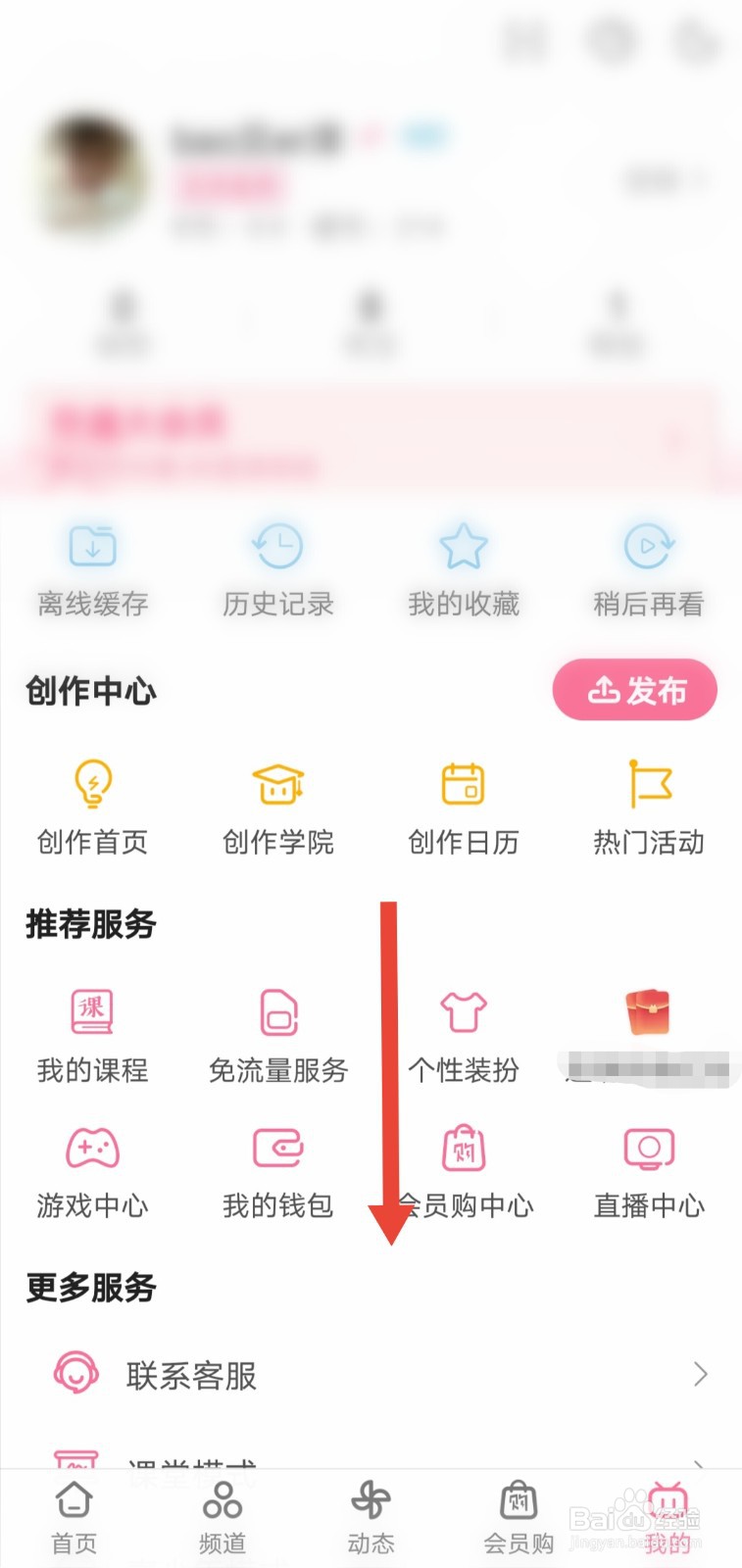Open 稍后再看 watch later list
Viewport: 742px width, 1568px height.
pyautogui.click(x=647, y=568)
